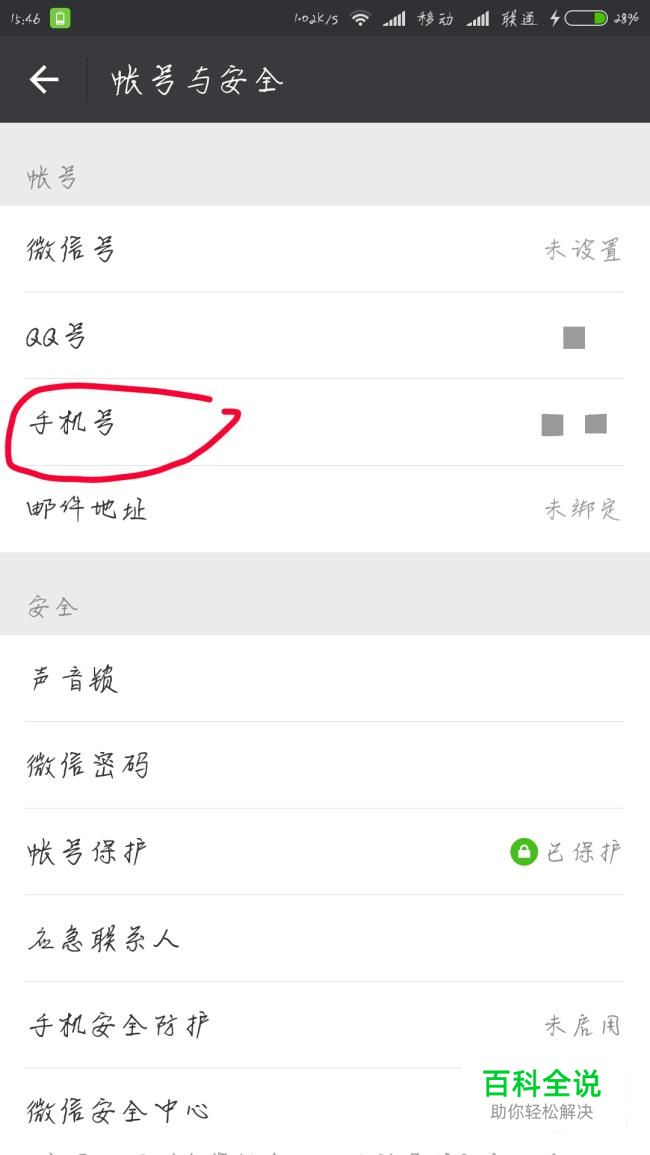
Task: Open 微信密码 settings
Action: [x=325, y=765]
